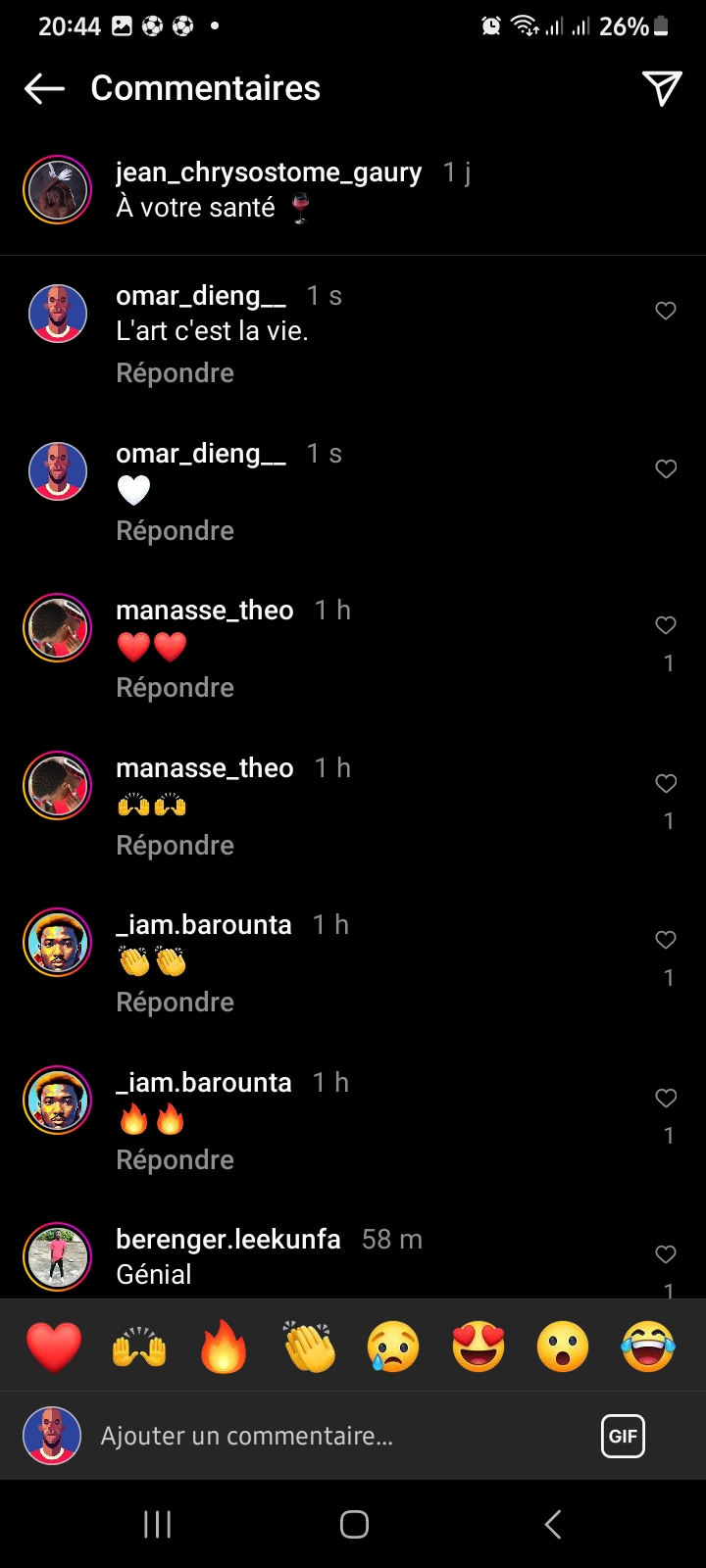Tap the system home button
Viewport: 706px width, 1568px height.
[x=354, y=1524]
